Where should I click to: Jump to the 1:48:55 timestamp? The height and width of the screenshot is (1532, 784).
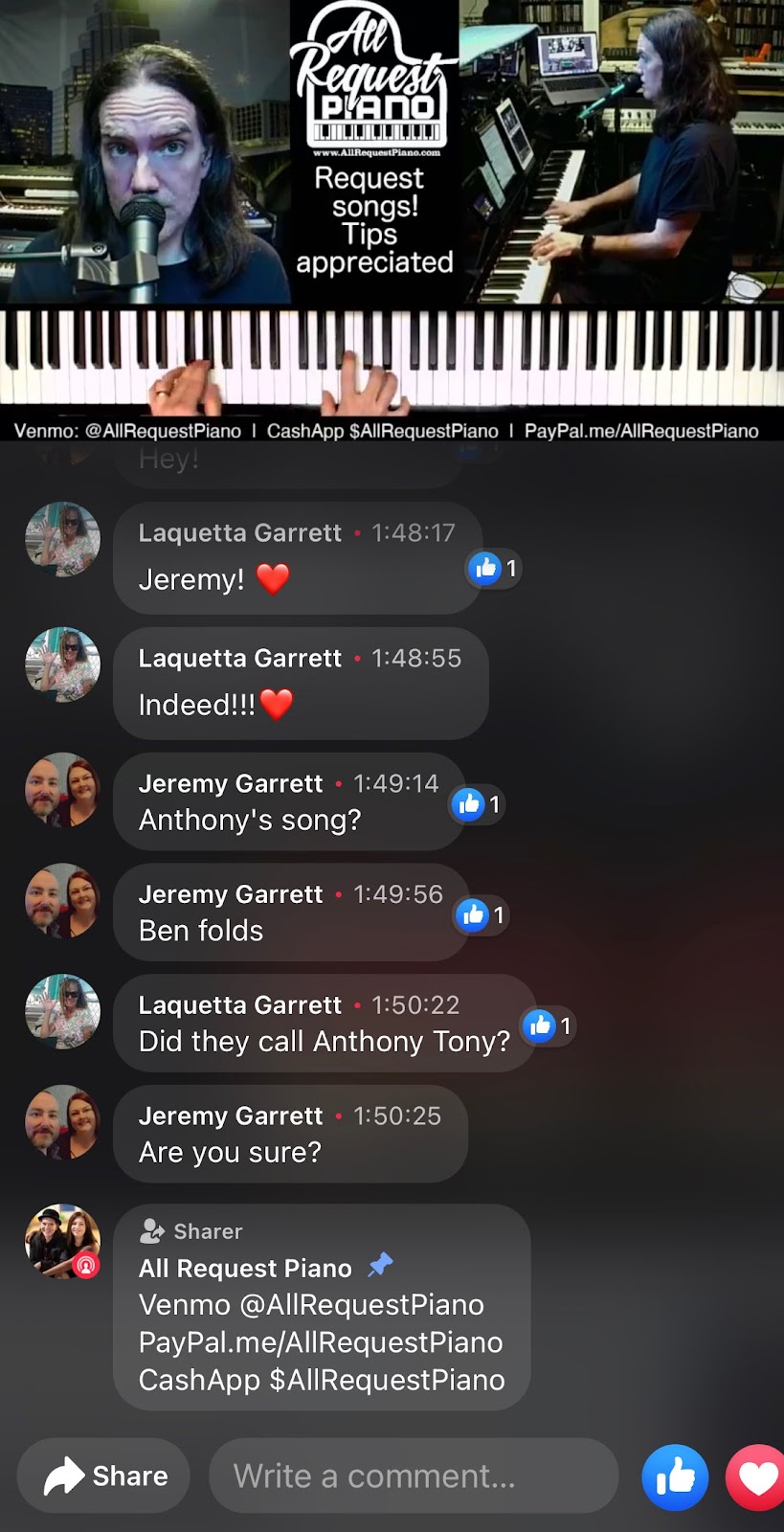415,658
